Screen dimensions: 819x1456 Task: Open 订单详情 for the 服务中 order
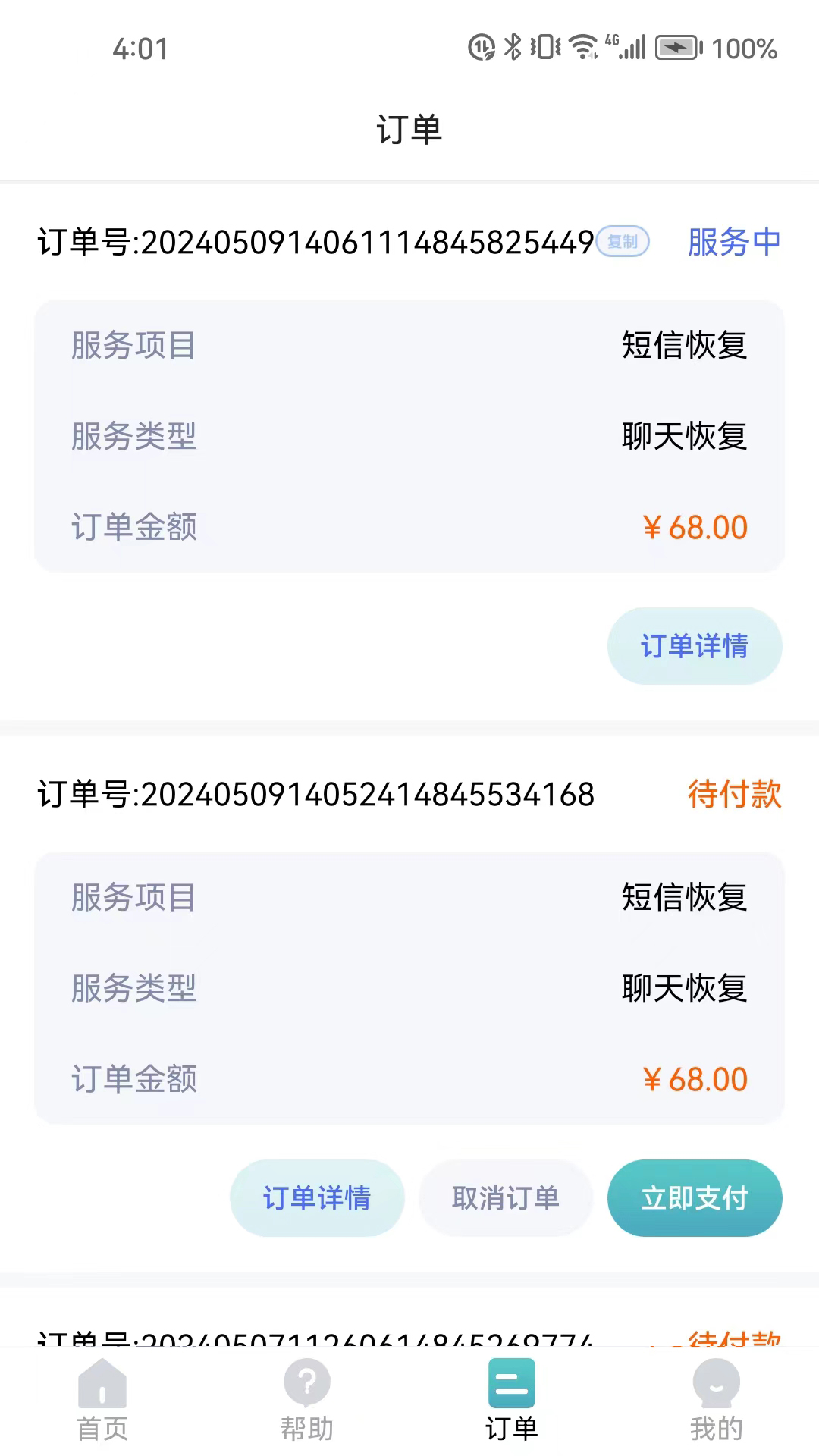[694, 646]
